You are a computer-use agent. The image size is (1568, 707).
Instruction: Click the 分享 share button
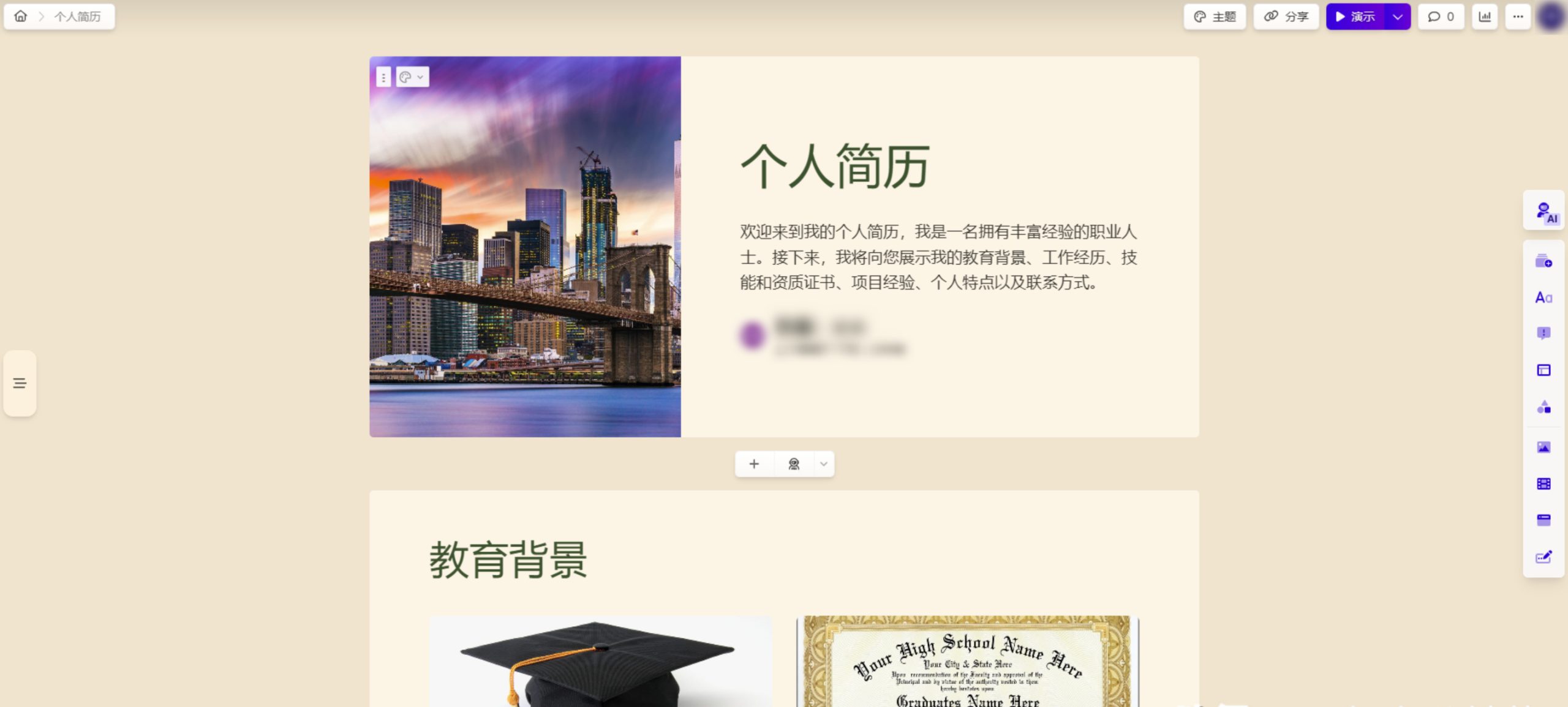pos(1286,17)
